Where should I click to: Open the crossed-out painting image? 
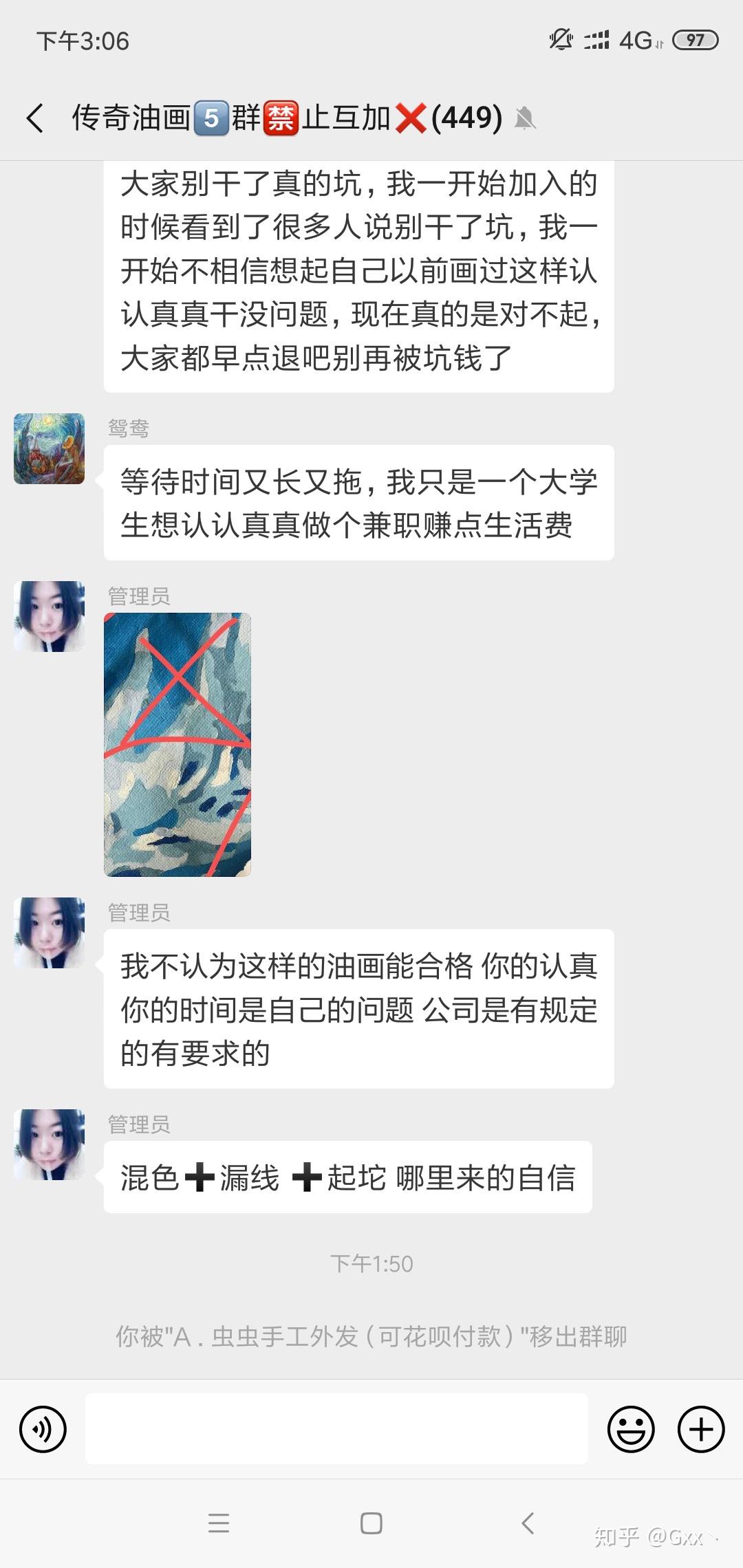177,744
